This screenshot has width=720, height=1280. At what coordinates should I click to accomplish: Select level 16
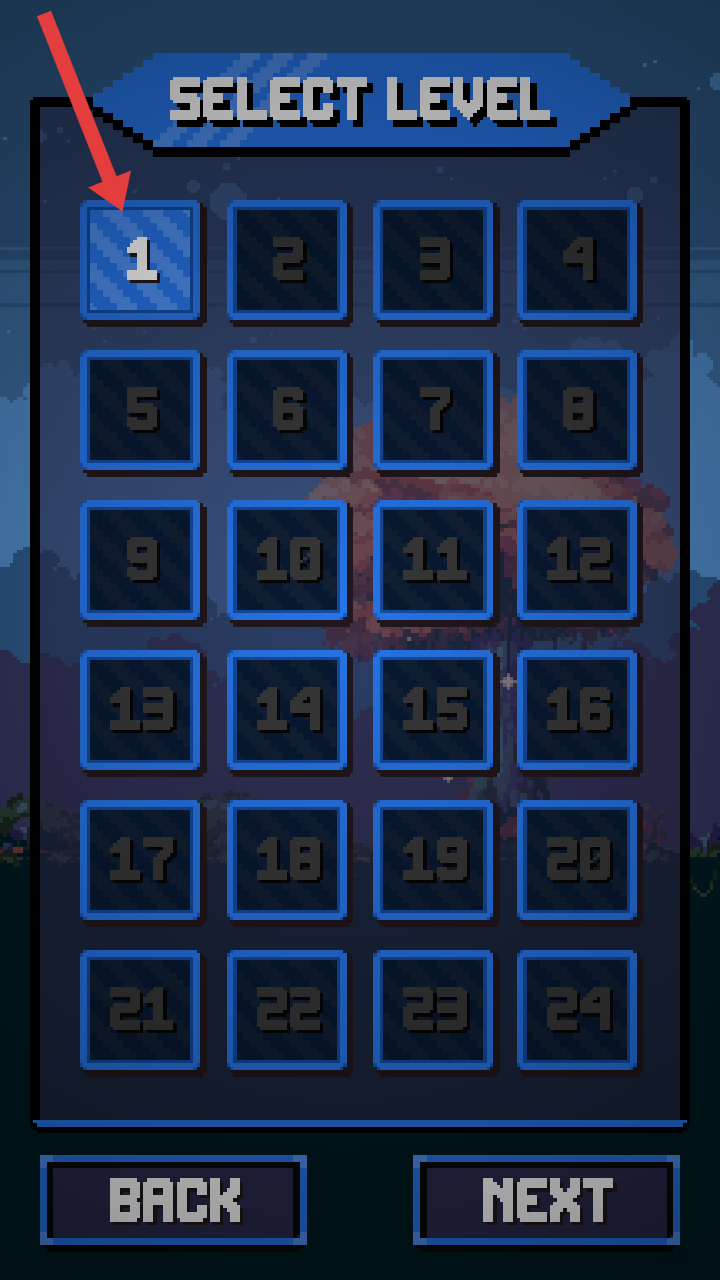(x=578, y=710)
